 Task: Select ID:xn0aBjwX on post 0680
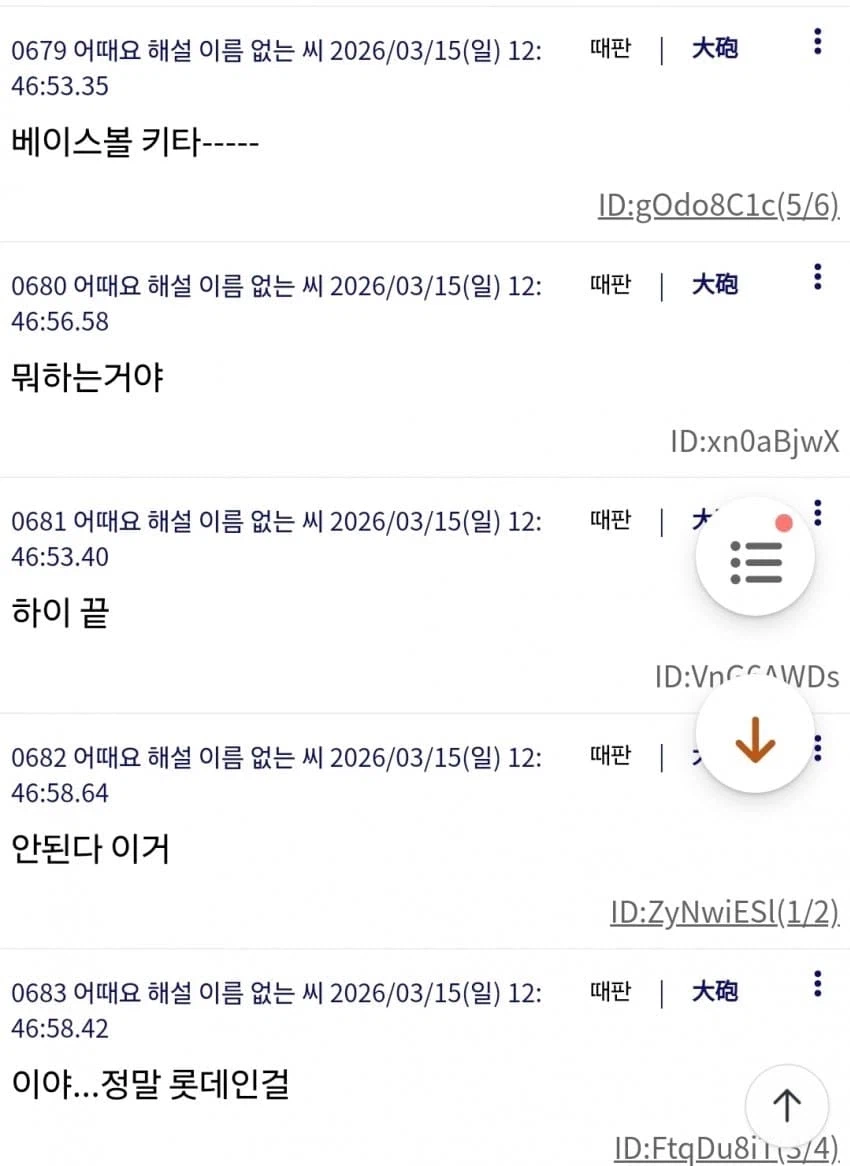point(753,441)
